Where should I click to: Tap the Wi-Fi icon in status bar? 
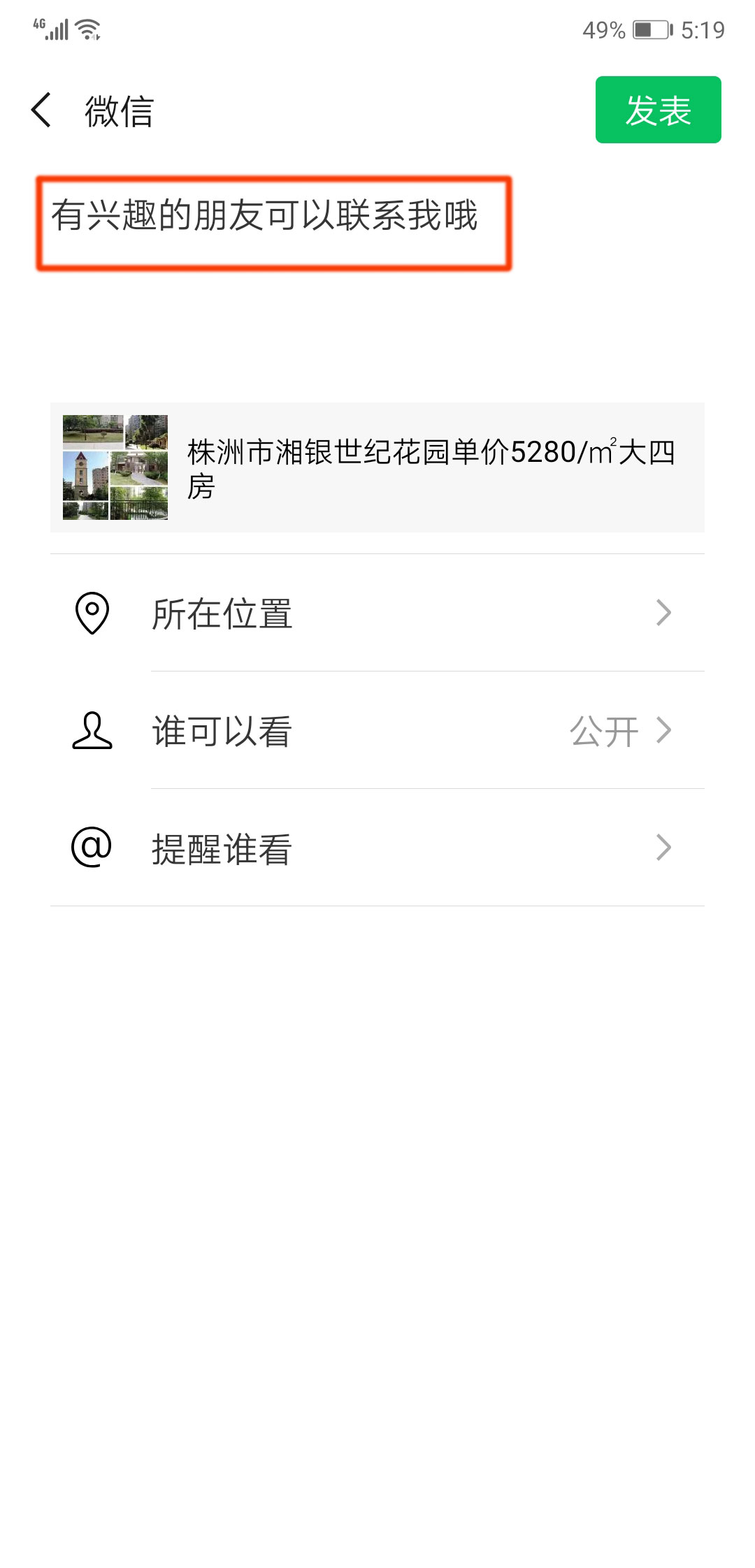86,28
